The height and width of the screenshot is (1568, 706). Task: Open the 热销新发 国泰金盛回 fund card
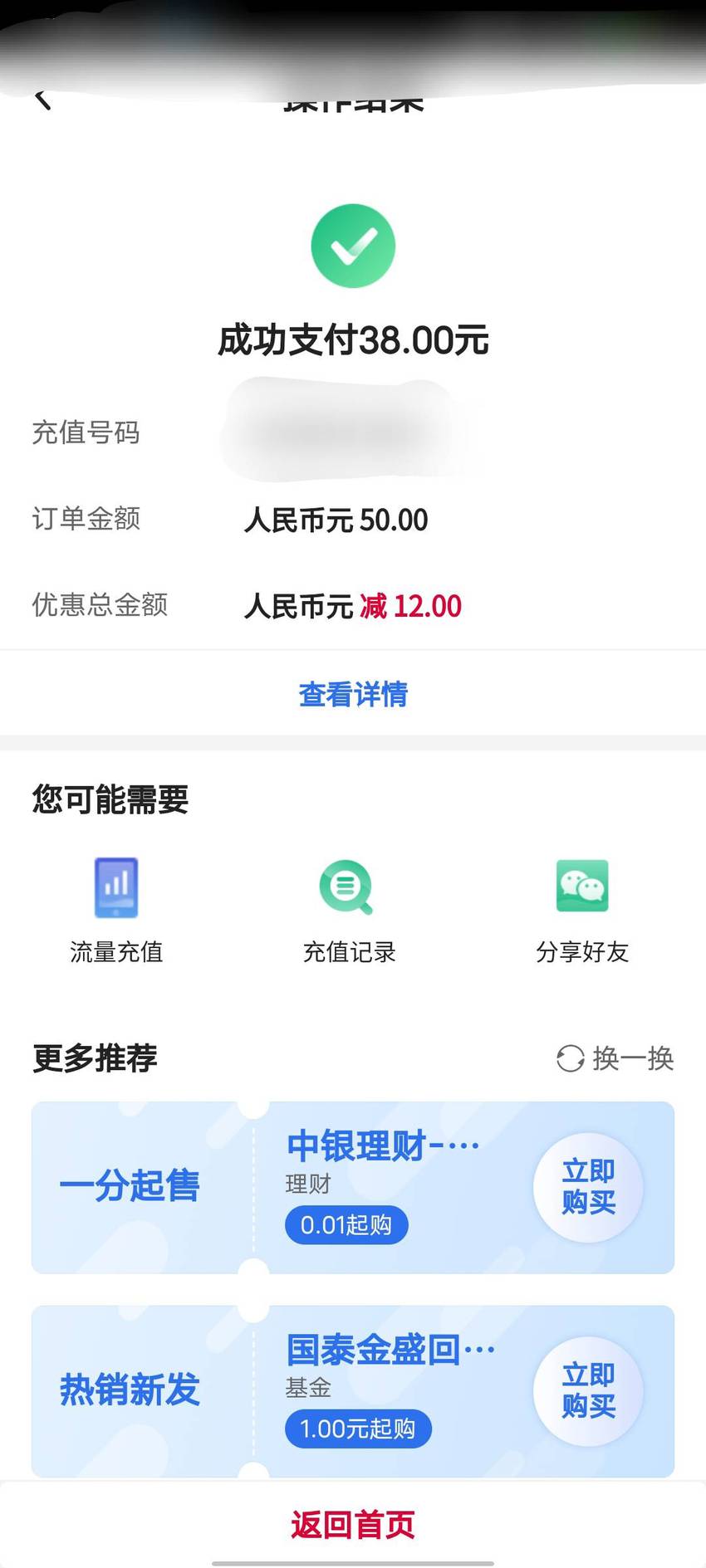[x=353, y=1391]
